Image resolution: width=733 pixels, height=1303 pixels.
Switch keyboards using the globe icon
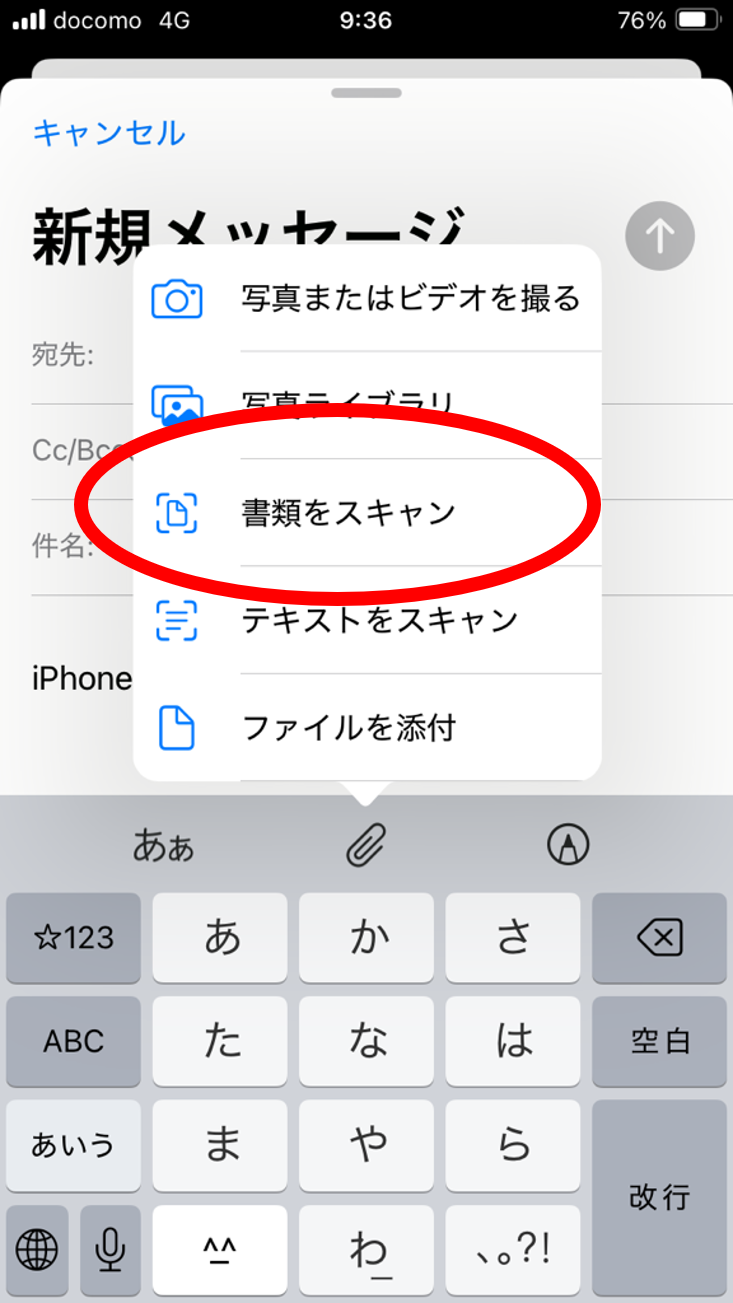click(x=37, y=1250)
